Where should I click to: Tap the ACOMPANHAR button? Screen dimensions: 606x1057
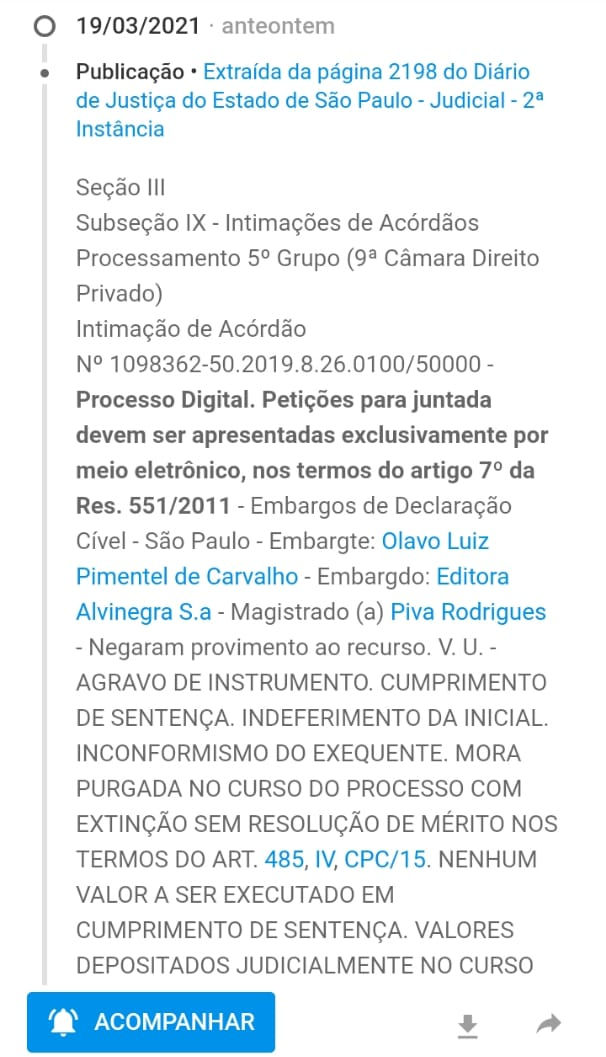tap(151, 1021)
